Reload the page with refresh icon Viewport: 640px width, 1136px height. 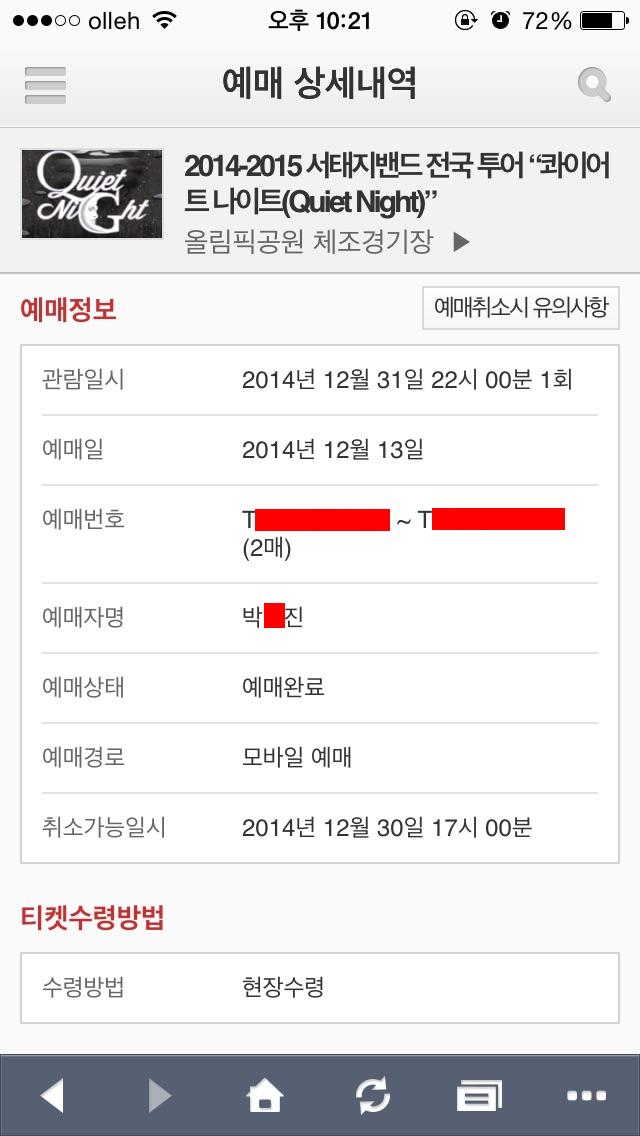(x=372, y=1096)
